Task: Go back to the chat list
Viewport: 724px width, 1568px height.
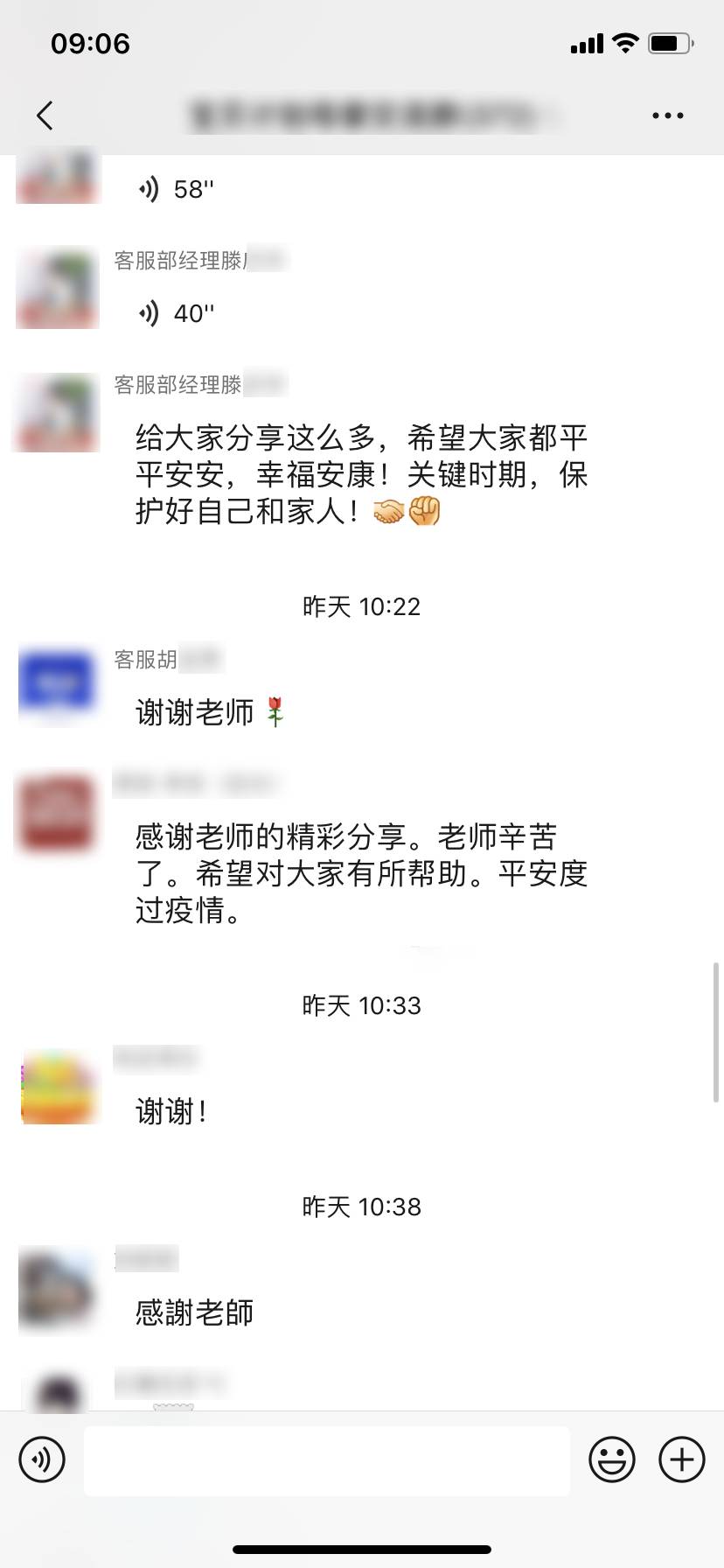Action: coord(45,115)
